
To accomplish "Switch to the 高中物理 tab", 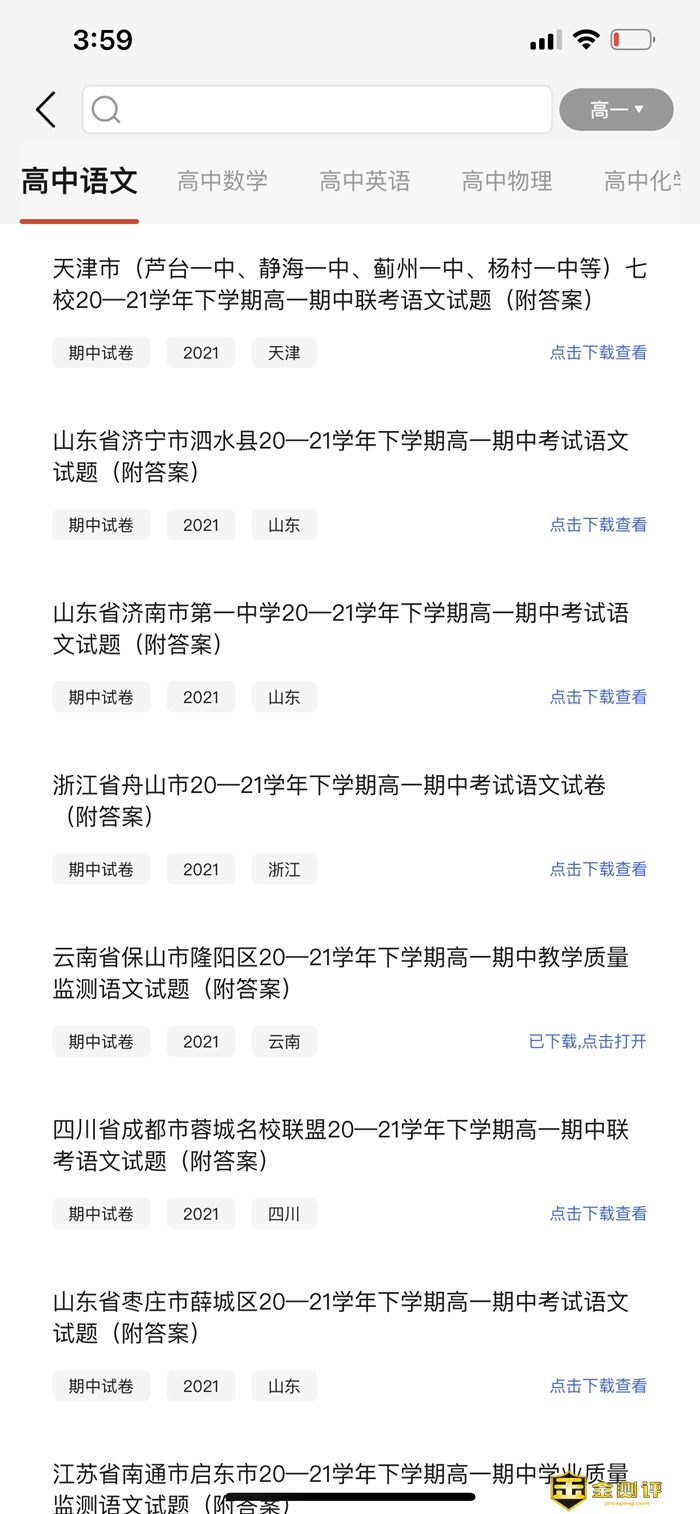I will (507, 181).
